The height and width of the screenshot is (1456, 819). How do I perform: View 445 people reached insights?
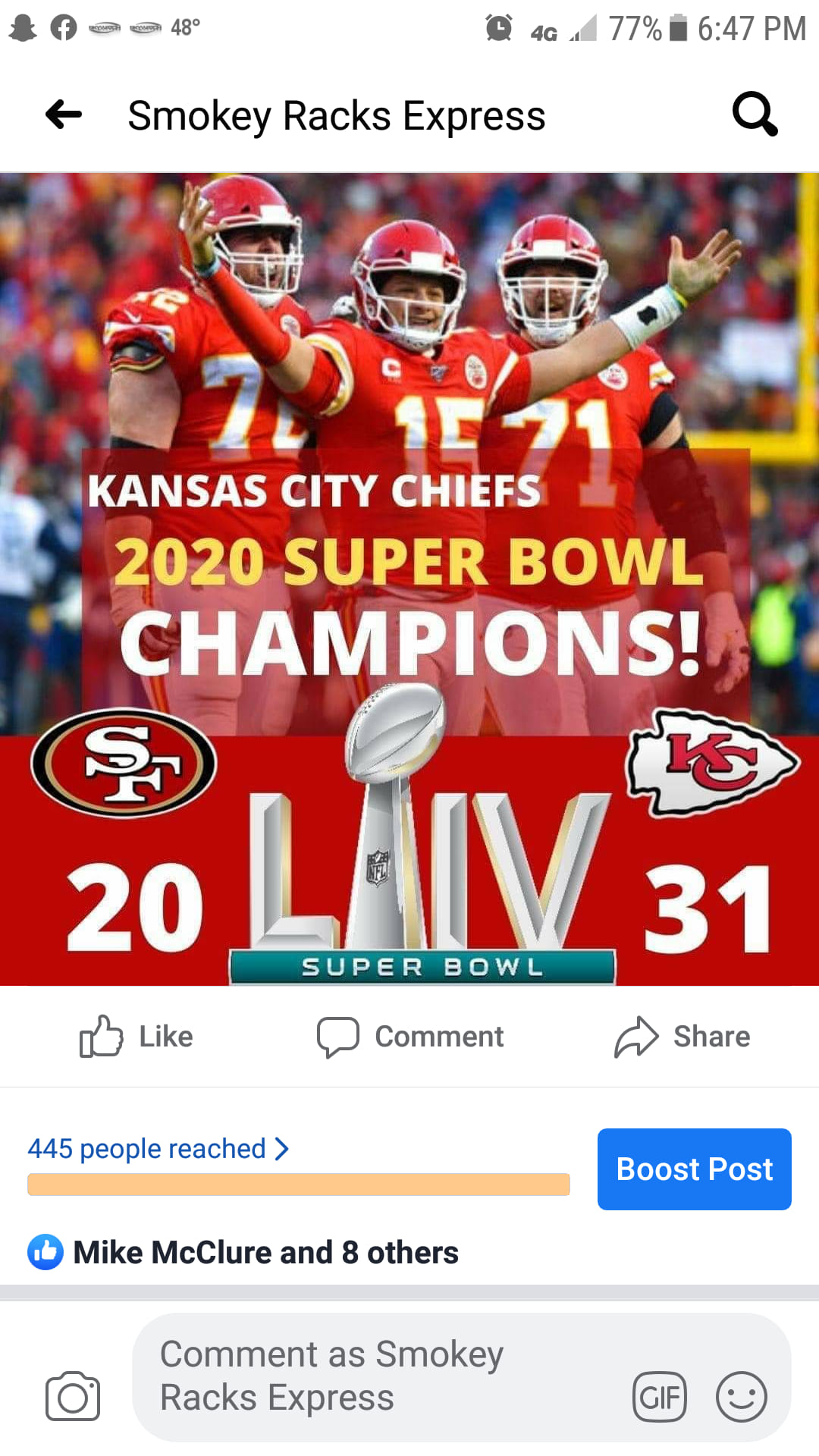[x=158, y=1149]
